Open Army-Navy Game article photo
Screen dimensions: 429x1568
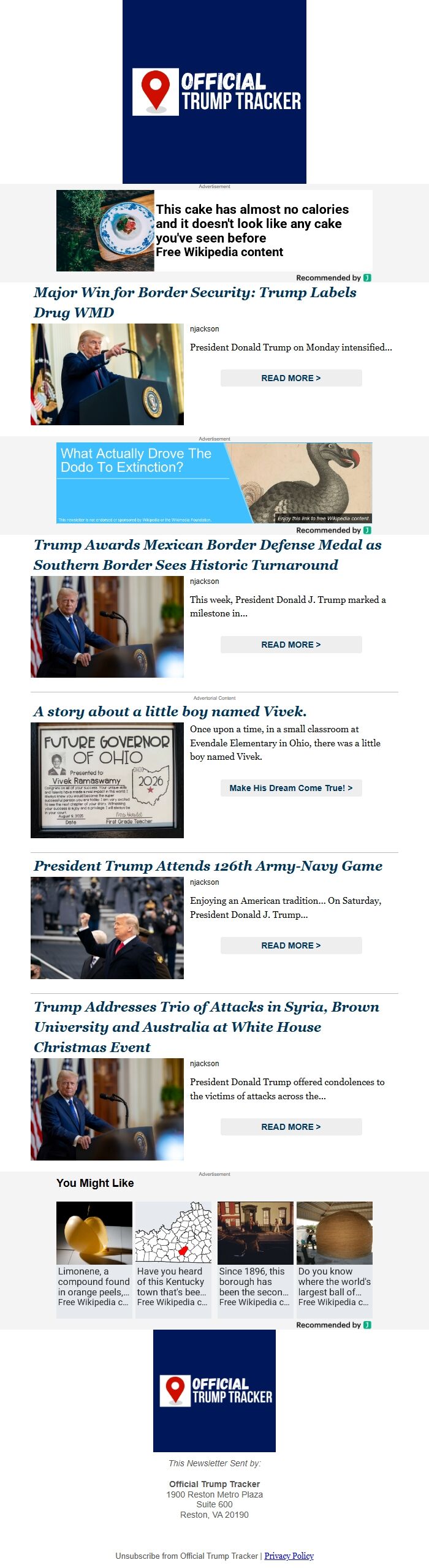[x=107, y=928]
